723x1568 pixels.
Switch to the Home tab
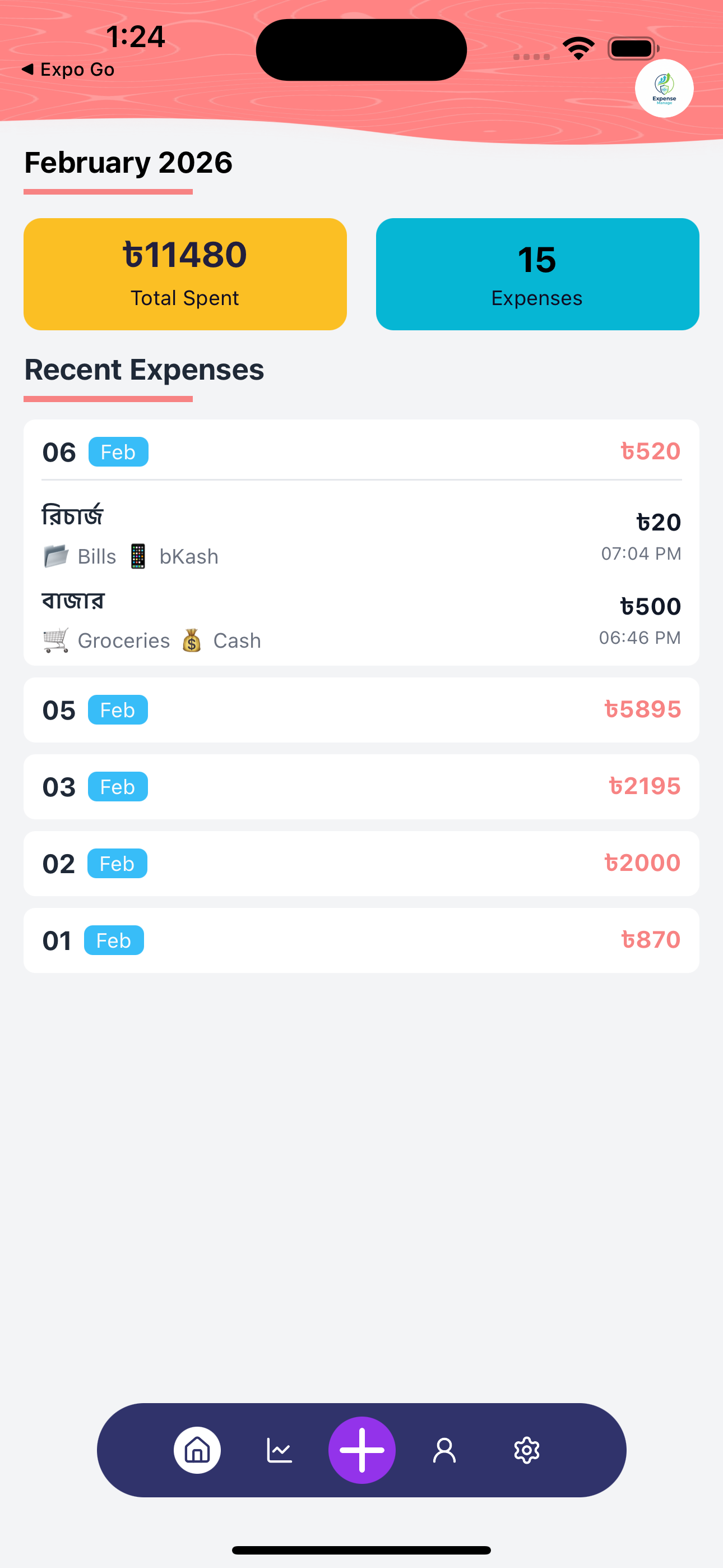point(197,1450)
